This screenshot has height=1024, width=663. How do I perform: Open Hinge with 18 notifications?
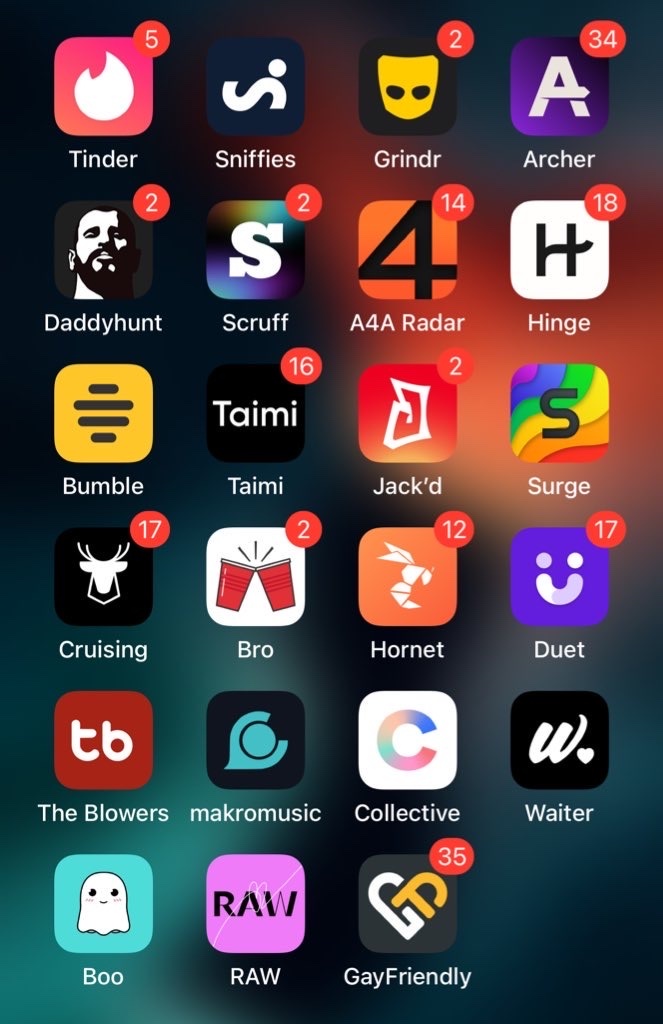pos(559,250)
